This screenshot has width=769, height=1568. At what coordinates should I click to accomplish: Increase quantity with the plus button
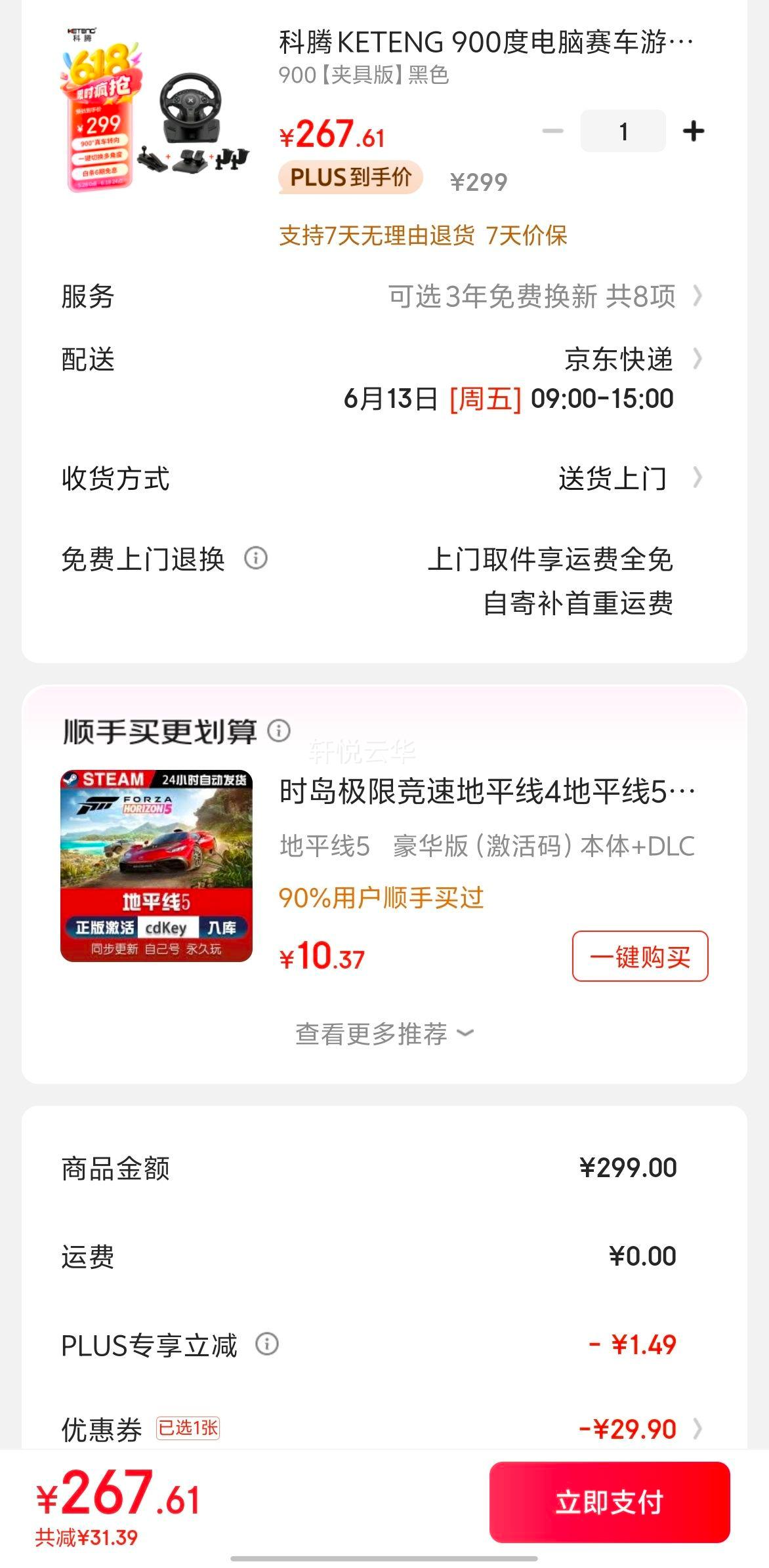click(x=693, y=132)
